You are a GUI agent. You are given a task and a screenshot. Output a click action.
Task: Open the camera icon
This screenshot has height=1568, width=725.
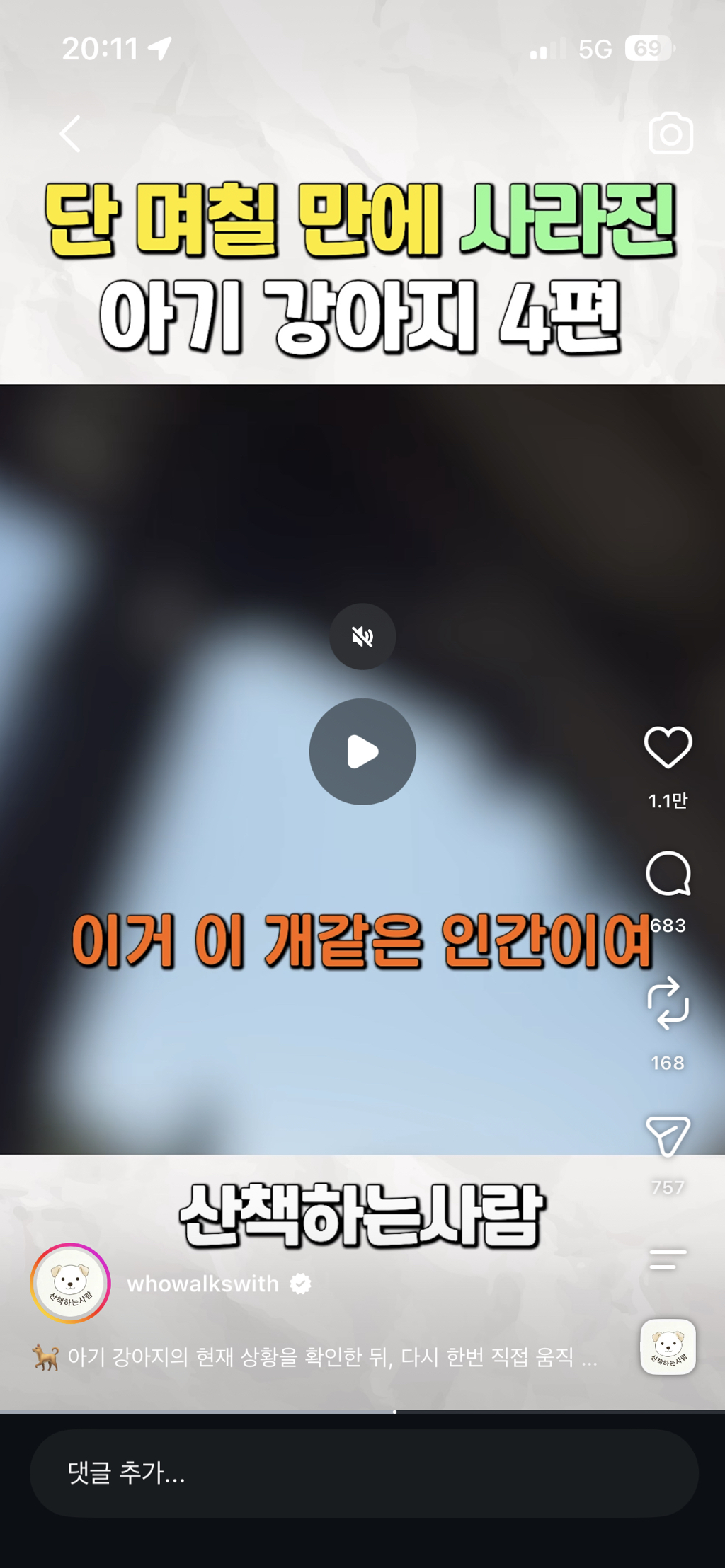pyautogui.click(x=670, y=133)
